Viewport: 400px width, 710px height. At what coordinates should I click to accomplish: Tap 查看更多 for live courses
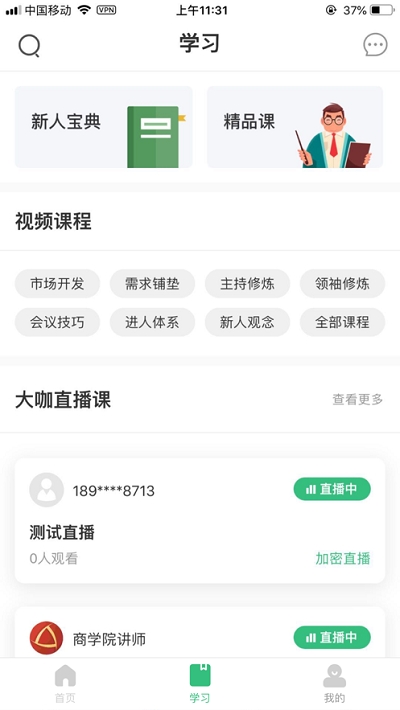[357, 399]
